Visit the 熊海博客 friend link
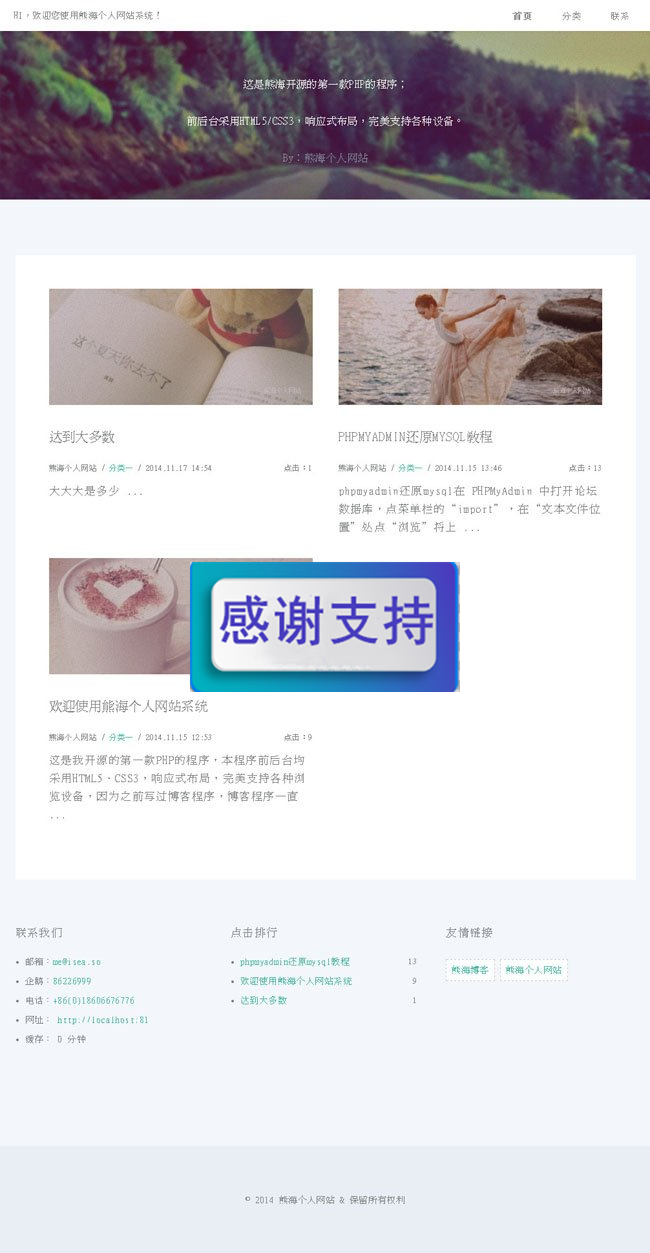This screenshot has width=650, height=1253. [x=470, y=970]
